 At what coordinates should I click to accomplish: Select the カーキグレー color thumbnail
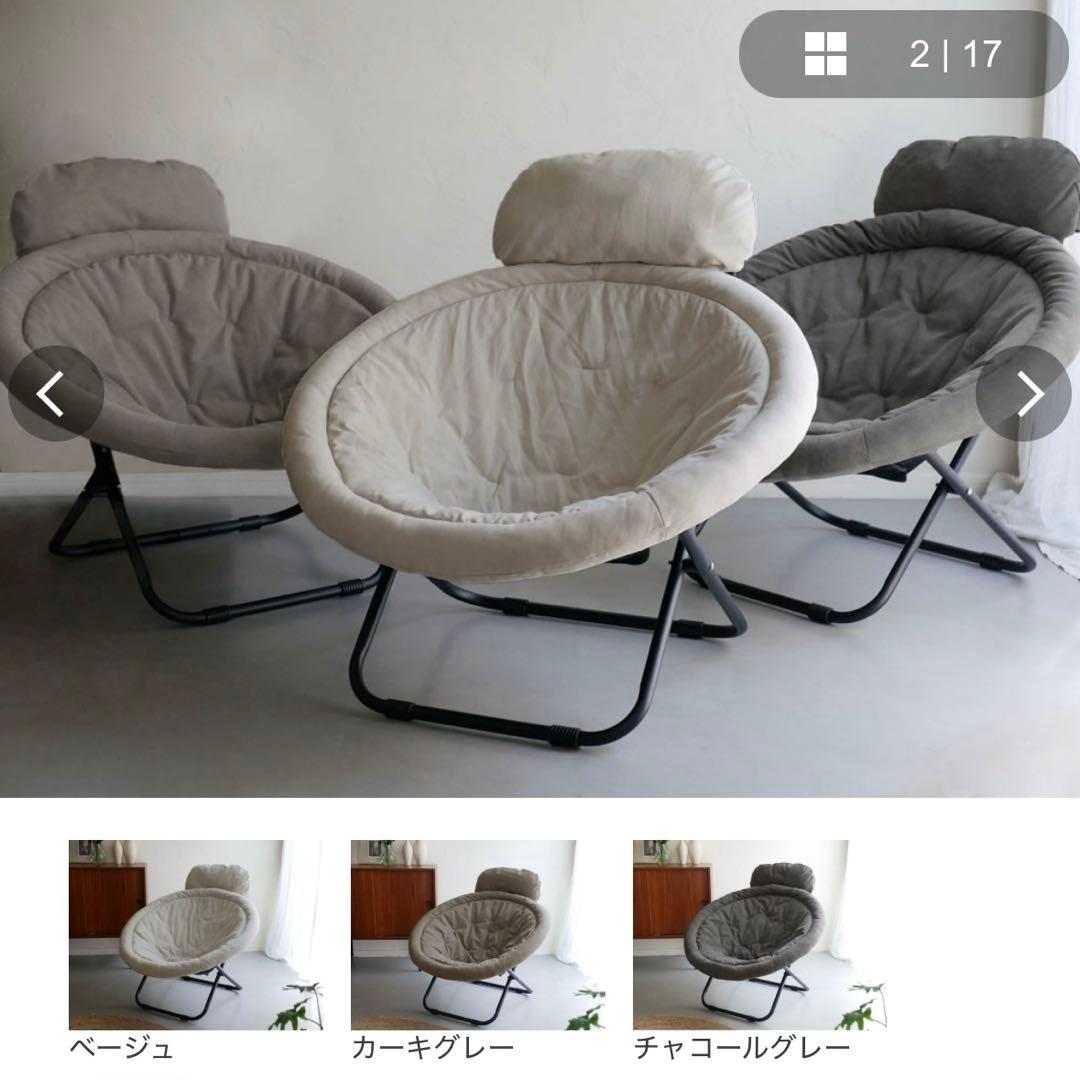(x=458, y=934)
